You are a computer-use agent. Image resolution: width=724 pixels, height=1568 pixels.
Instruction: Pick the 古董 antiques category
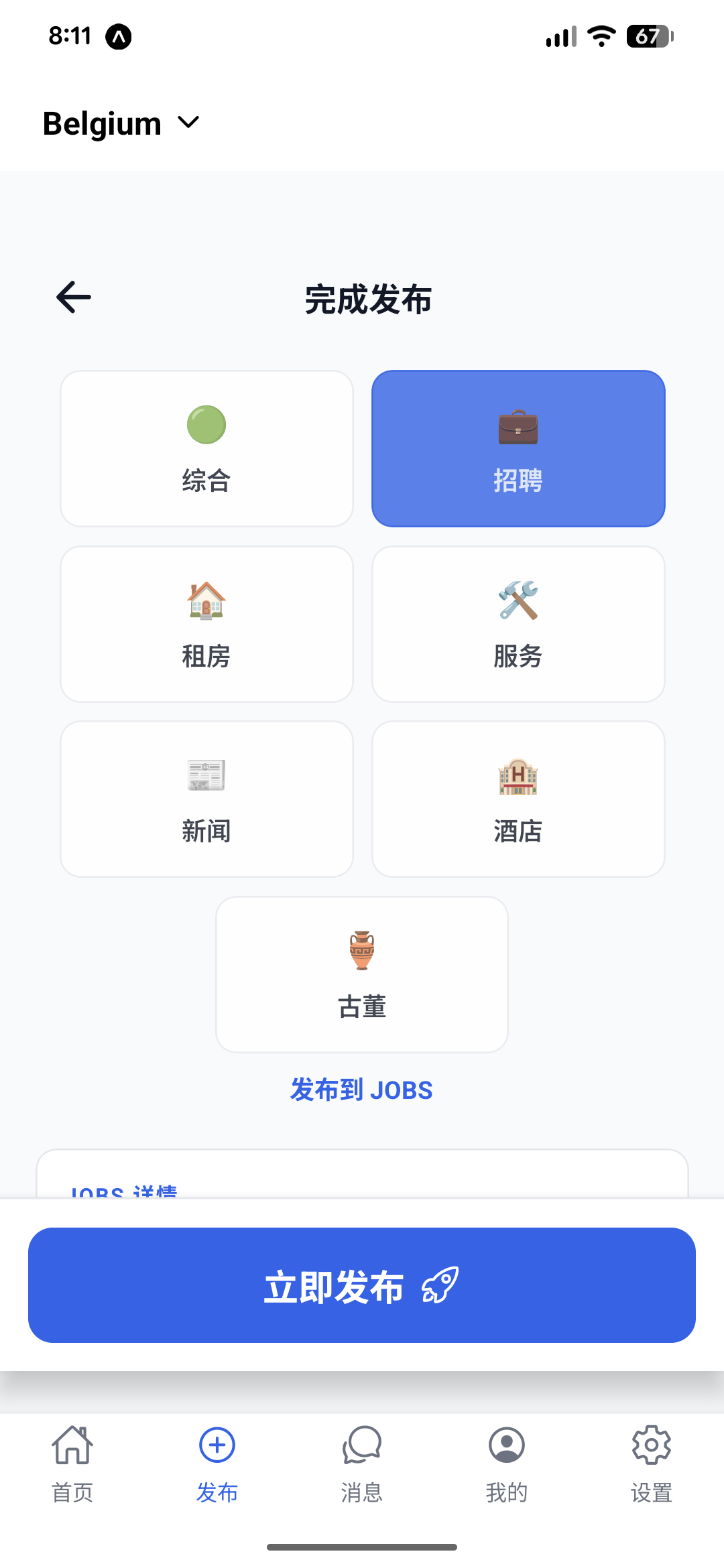tap(362, 974)
